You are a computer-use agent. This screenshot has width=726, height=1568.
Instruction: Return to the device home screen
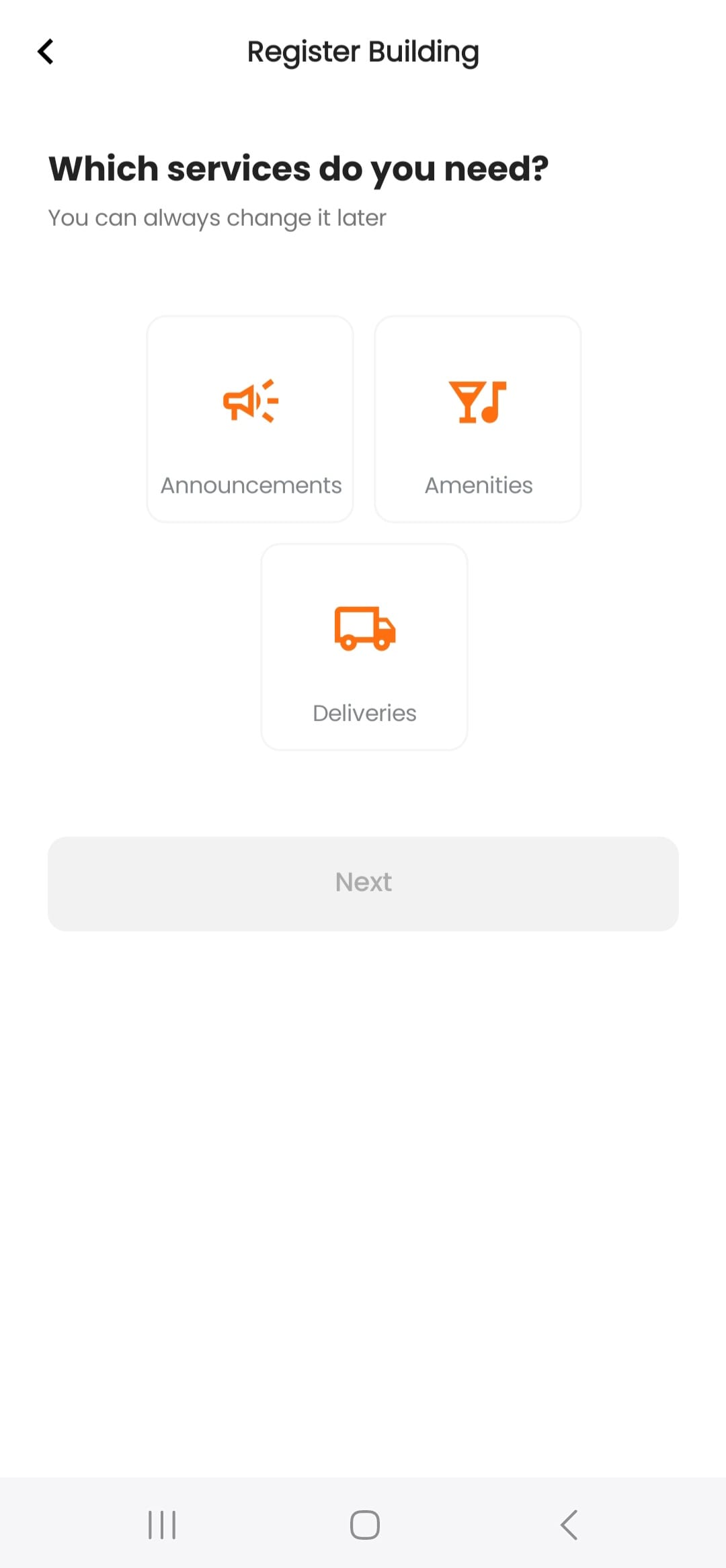[364, 1524]
